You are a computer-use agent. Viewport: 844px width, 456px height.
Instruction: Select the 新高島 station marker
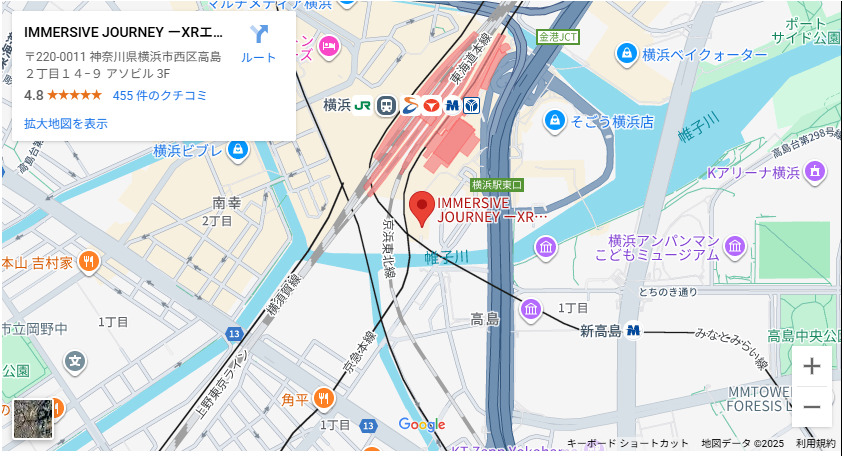click(x=633, y=331)
